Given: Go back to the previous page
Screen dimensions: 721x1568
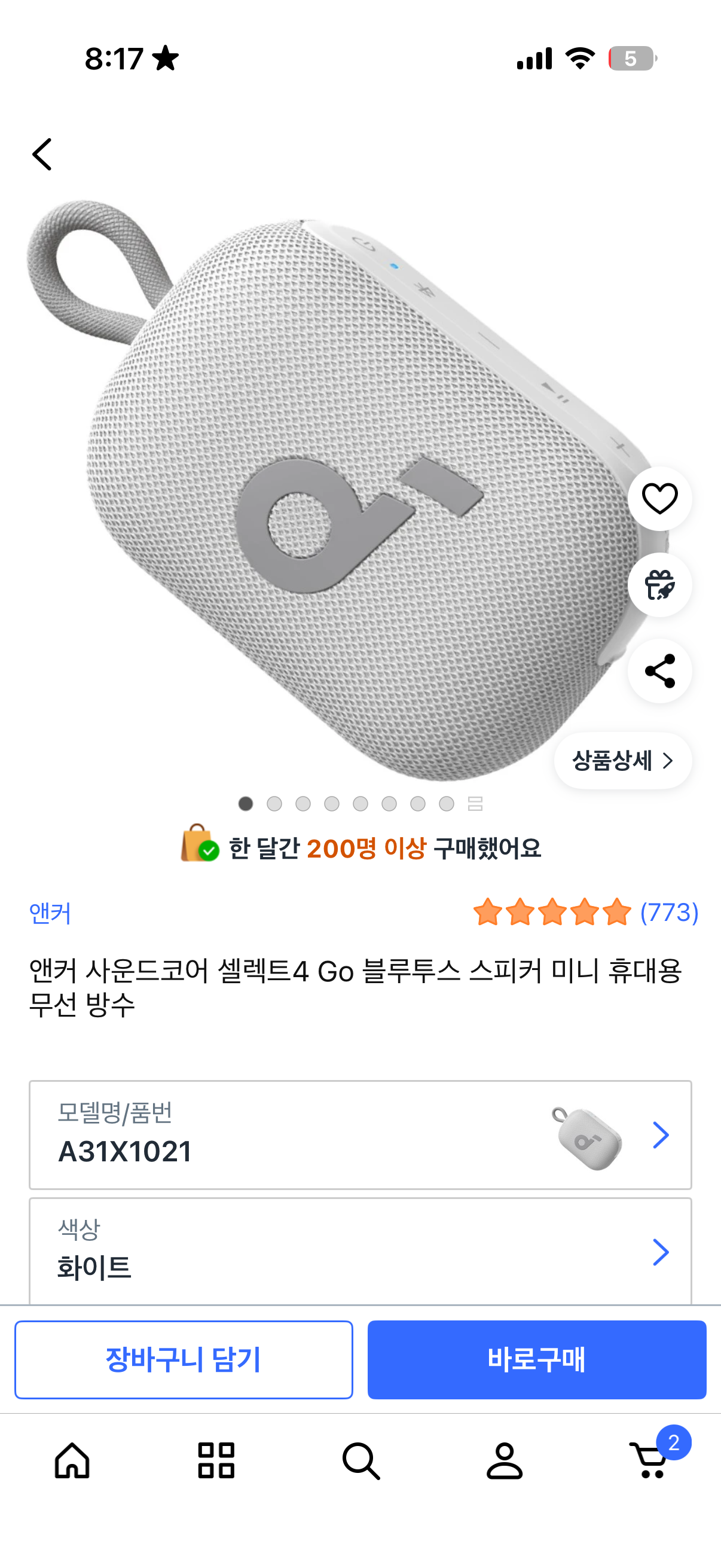Looking at the screenshot, I should [x=42, y=155].
